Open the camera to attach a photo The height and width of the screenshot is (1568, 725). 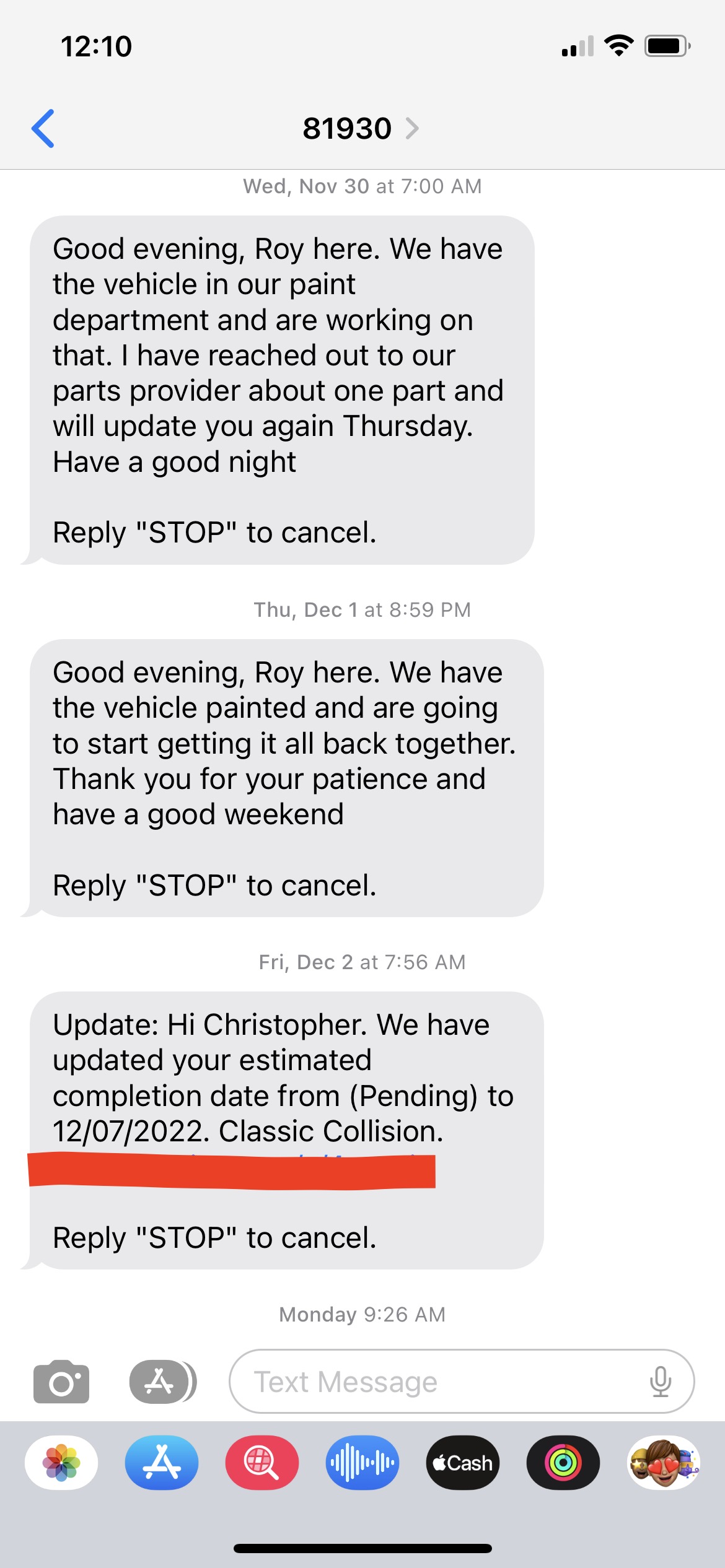tap(61, 1382)
